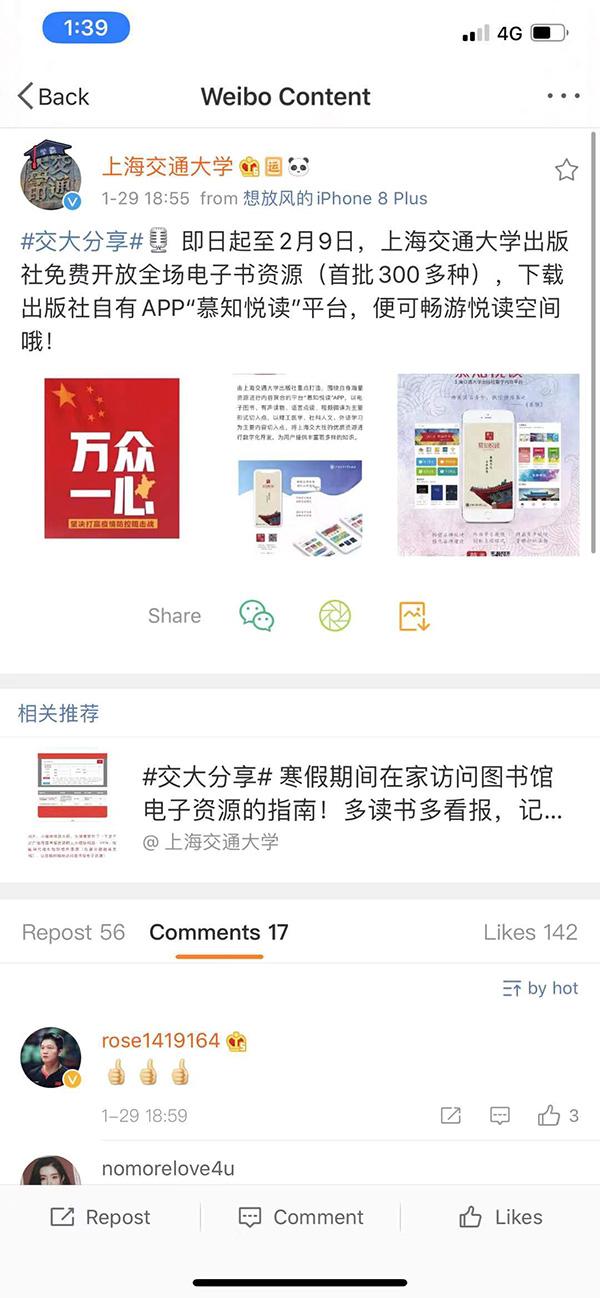This screenshot has width=600, height=1298.
Task: Go back to the previous screen
Action: pos(53,97)
